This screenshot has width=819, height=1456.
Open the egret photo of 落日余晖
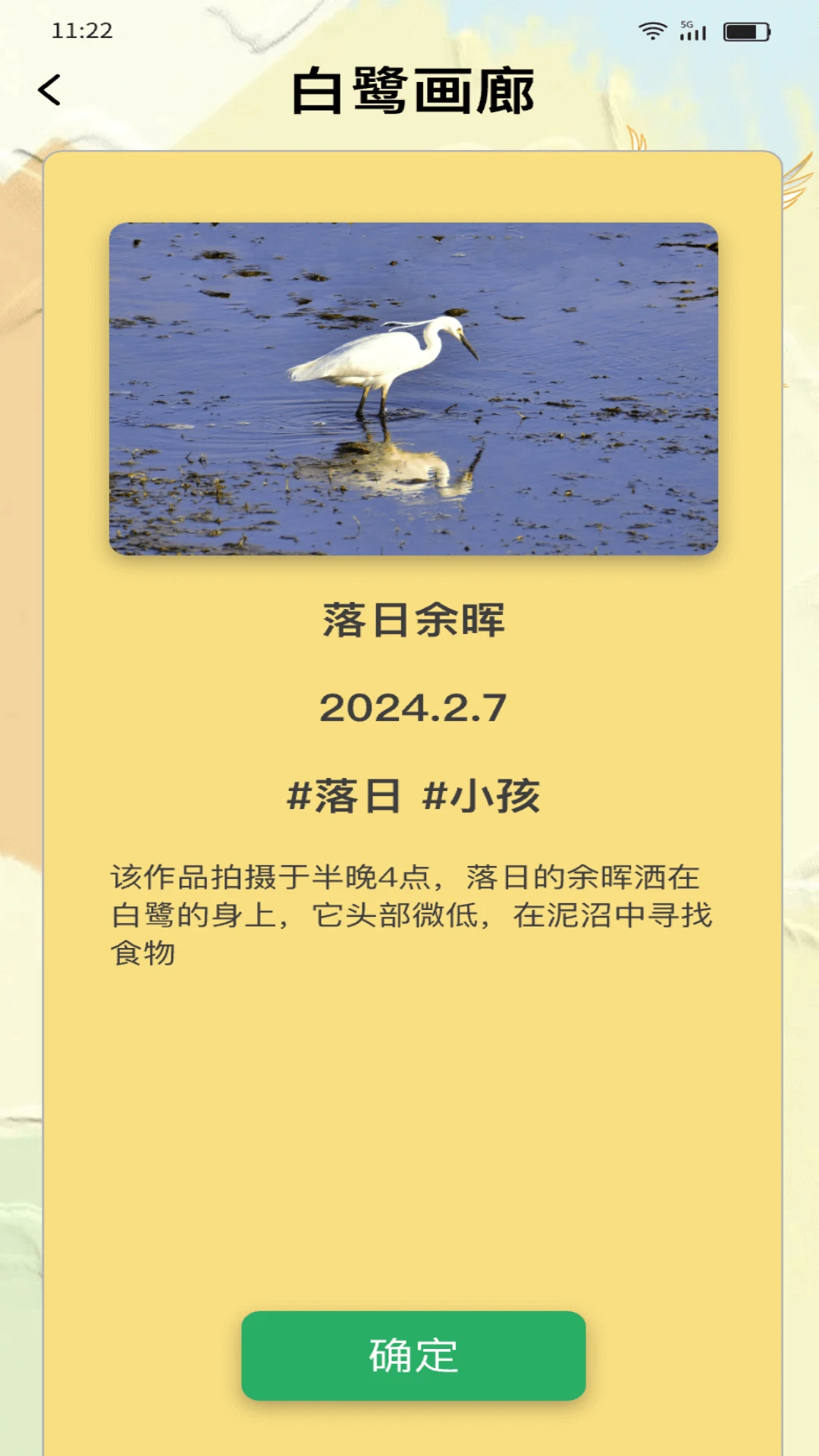pos(413,388)
